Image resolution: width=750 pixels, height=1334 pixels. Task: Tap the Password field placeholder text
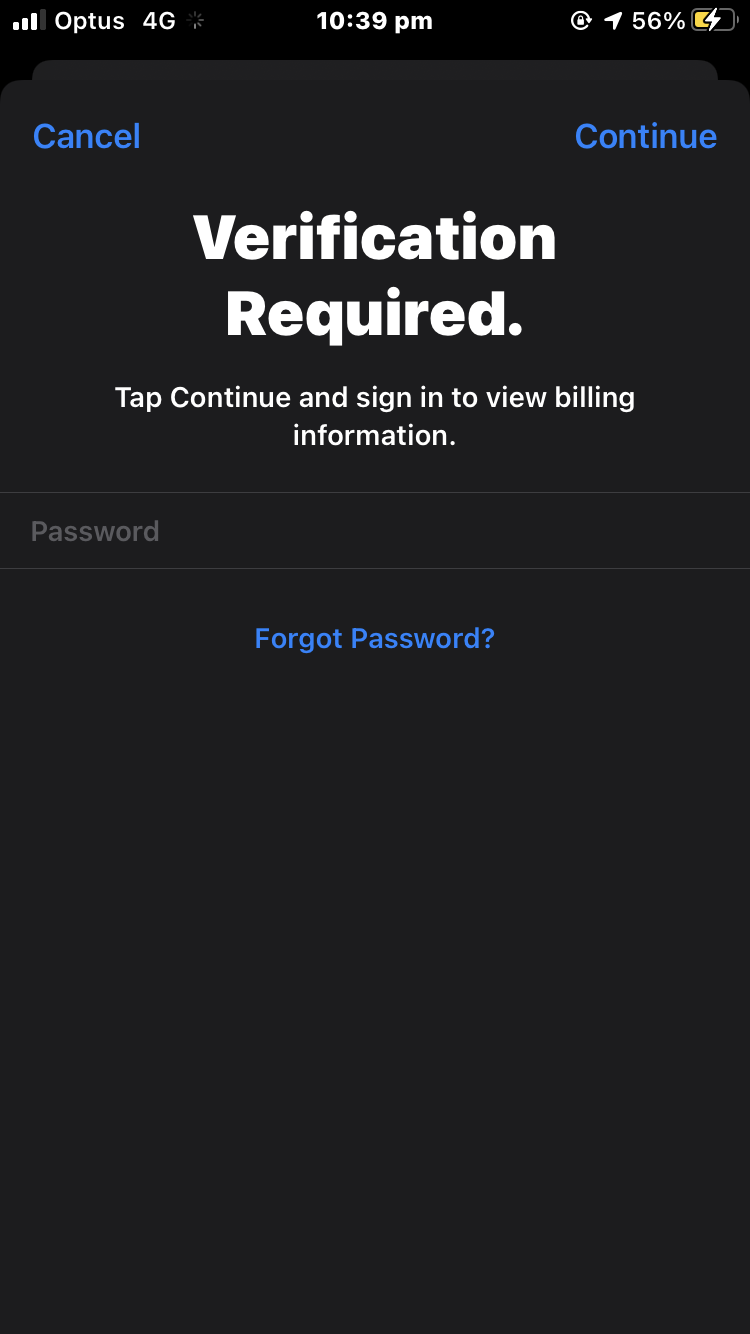click(95, 530)
